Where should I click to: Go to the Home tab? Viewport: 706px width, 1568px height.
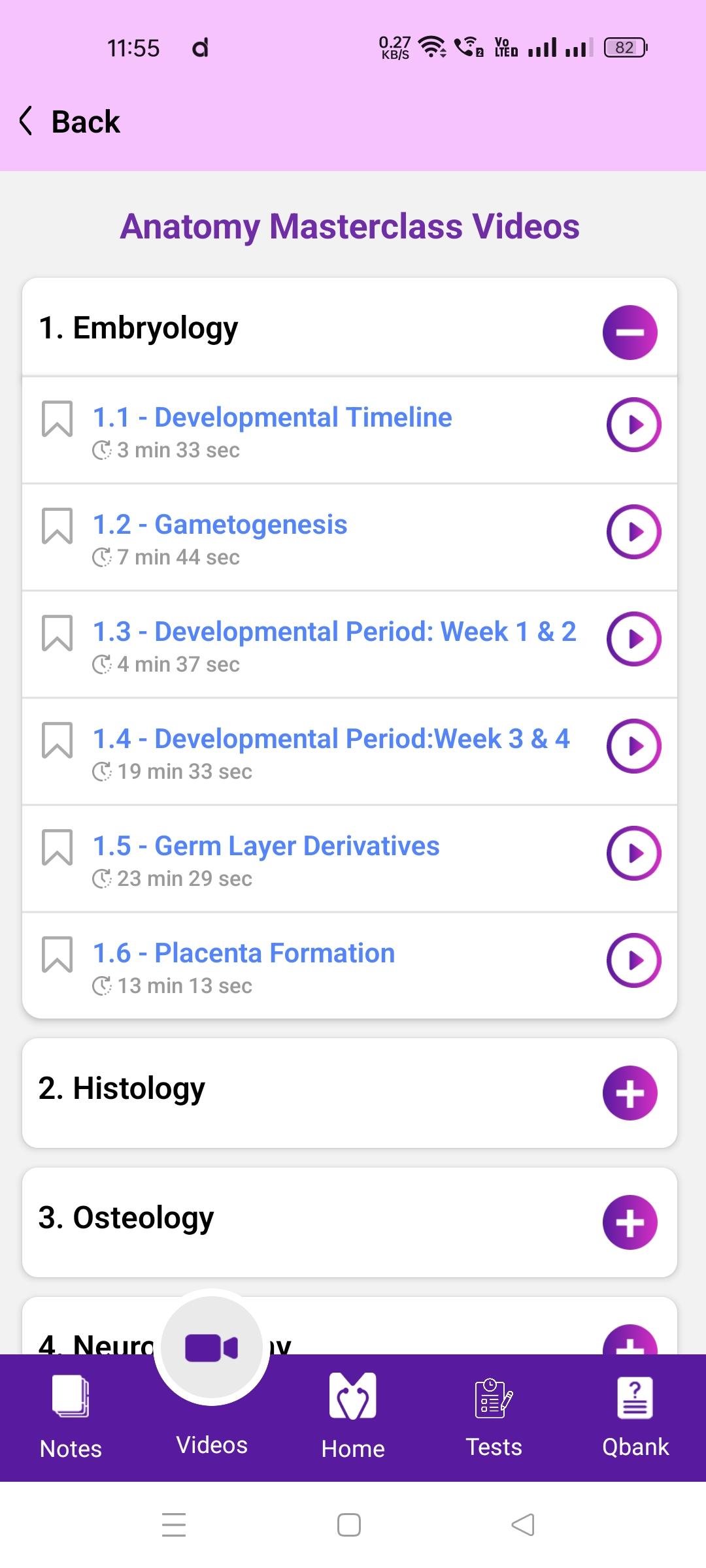coord(353,1418)
